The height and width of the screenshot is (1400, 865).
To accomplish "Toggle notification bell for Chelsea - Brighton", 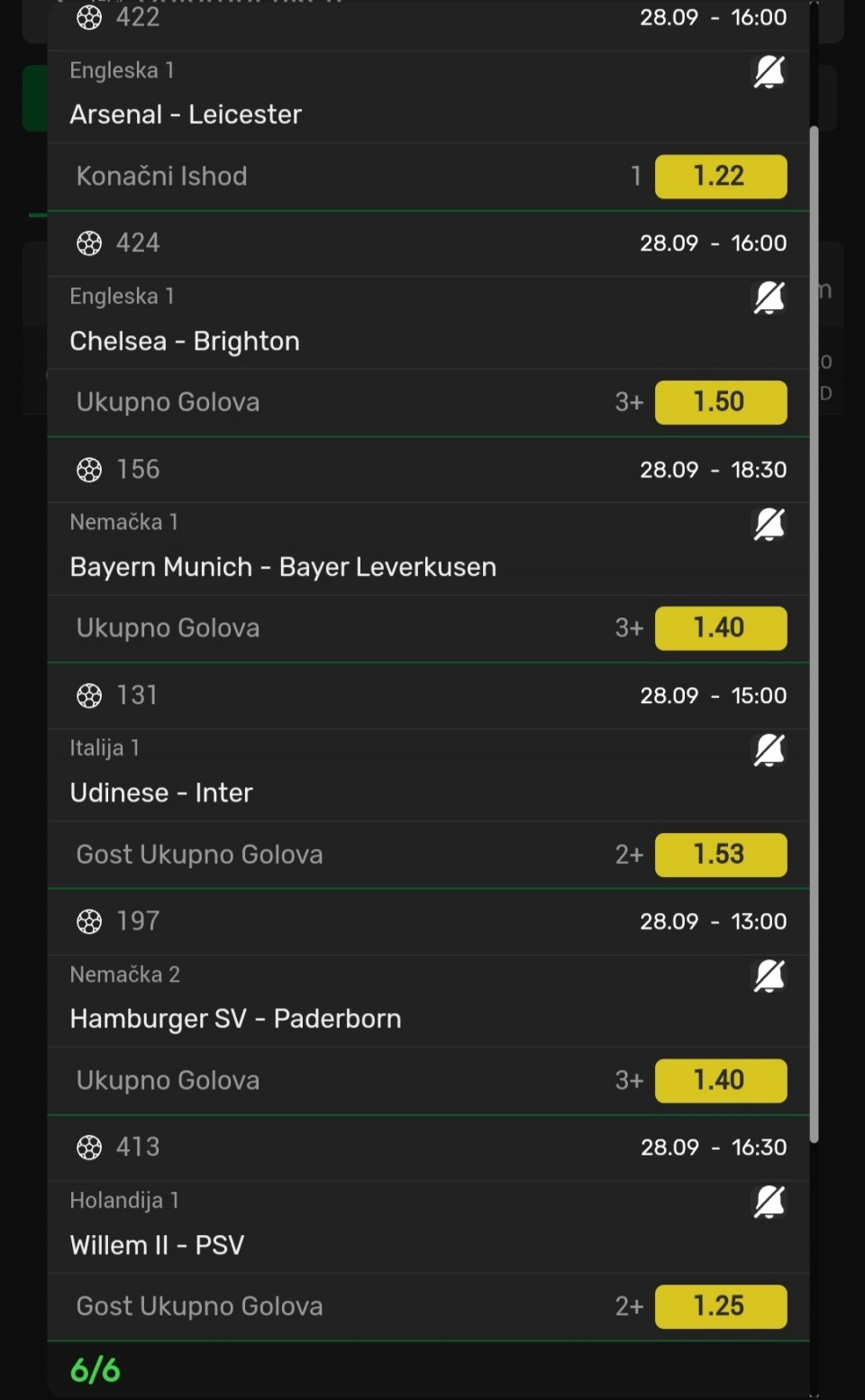I will [769, 297].
